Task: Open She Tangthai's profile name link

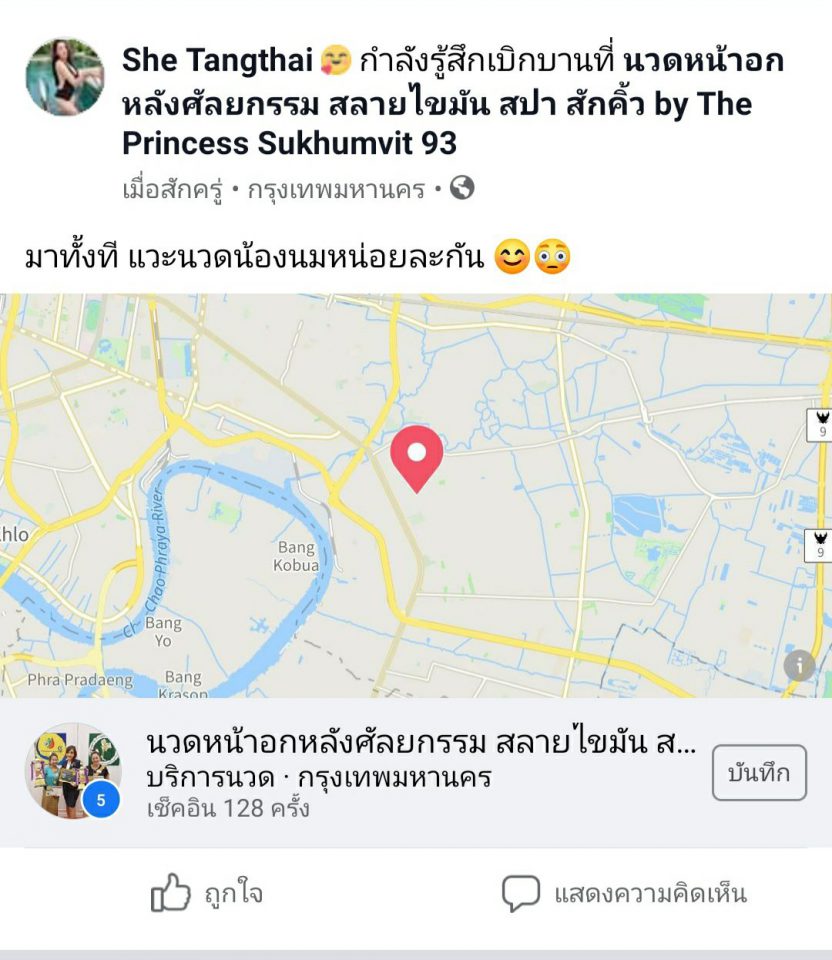Action: point(217,61)
